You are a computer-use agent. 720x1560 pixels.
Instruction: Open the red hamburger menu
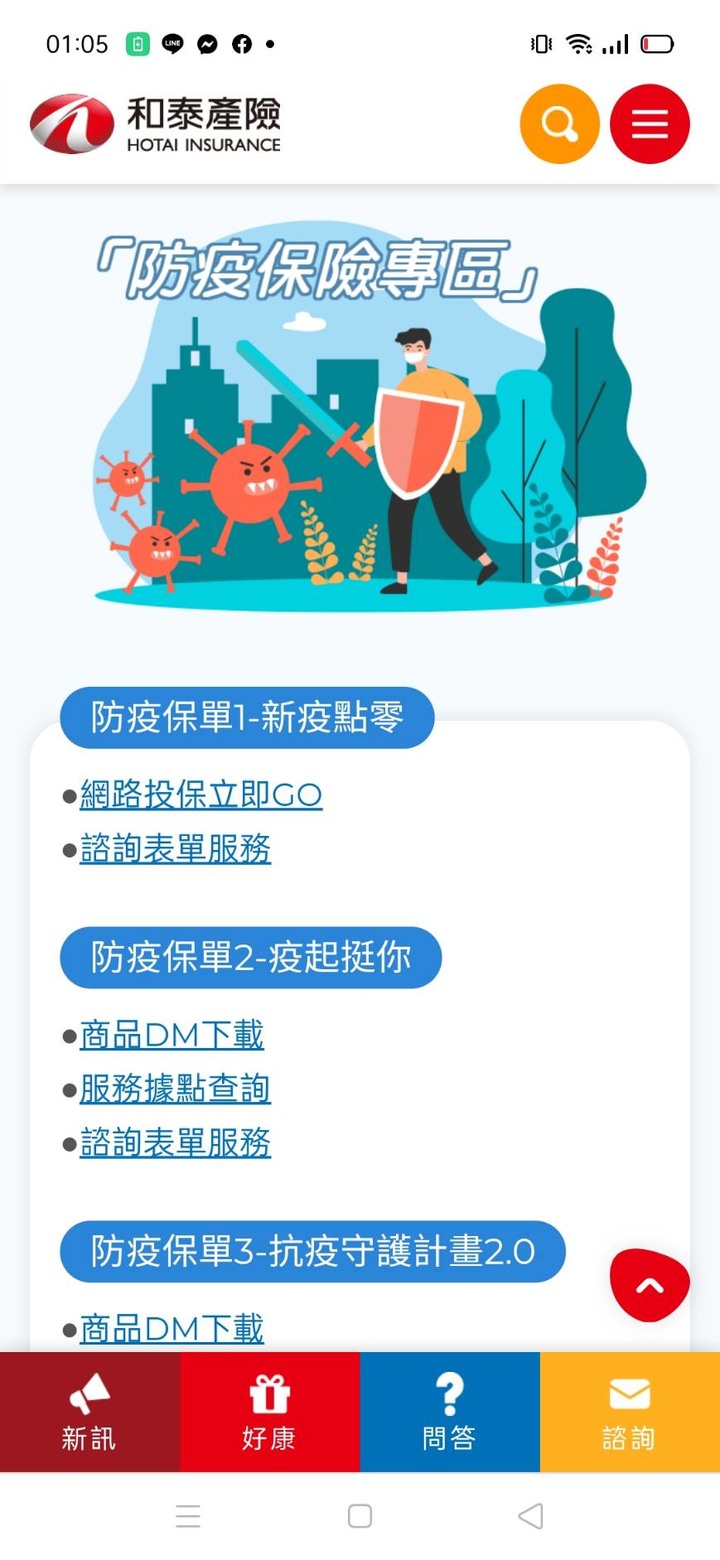pyautogui.click(x=650, y=124)
